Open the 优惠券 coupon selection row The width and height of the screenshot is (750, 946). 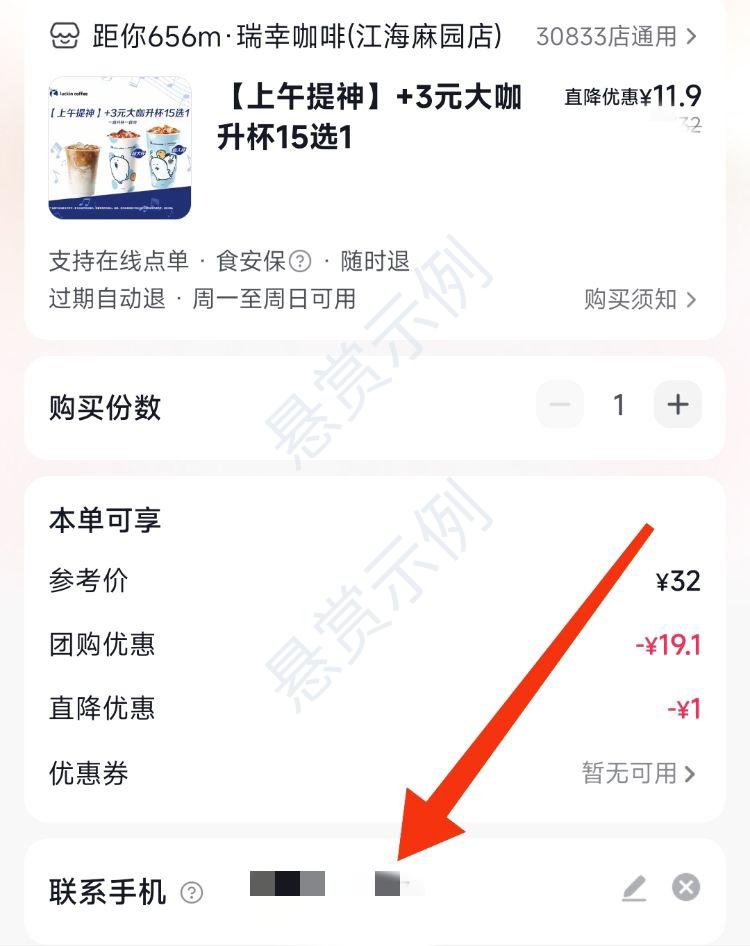tap(640, 773)
